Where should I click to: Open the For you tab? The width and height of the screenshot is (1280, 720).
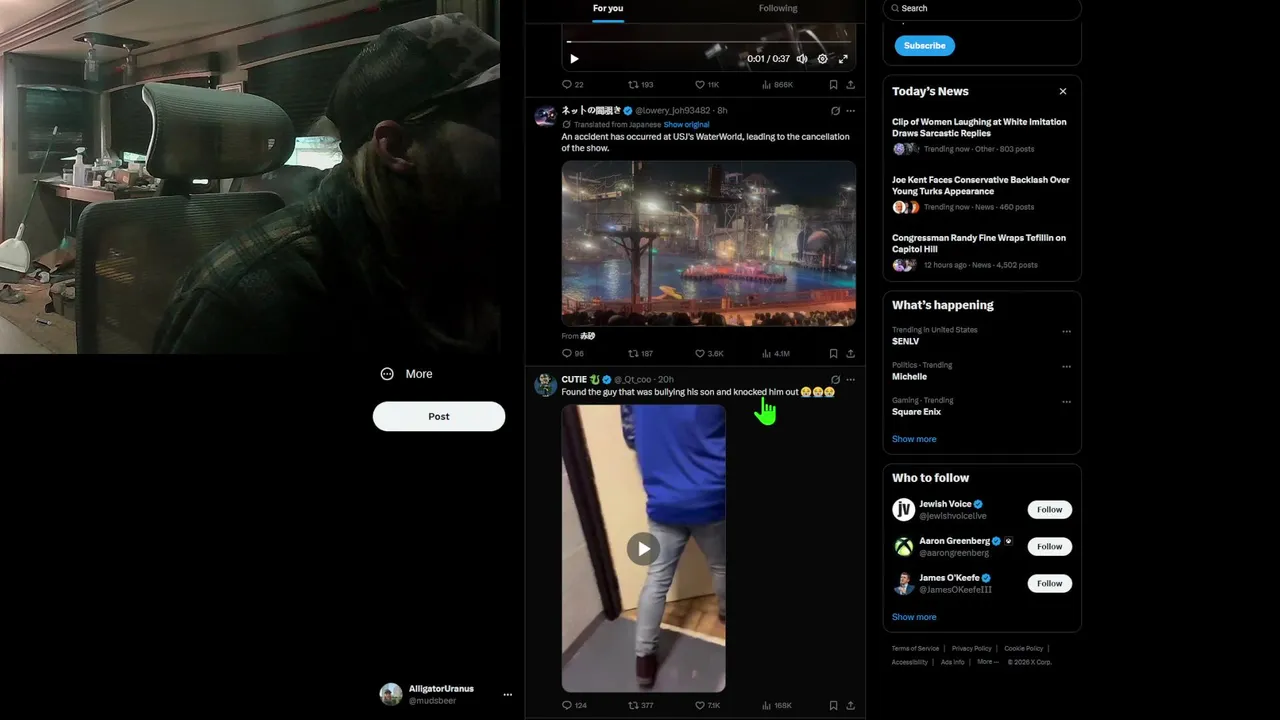(x=607, y=8)
